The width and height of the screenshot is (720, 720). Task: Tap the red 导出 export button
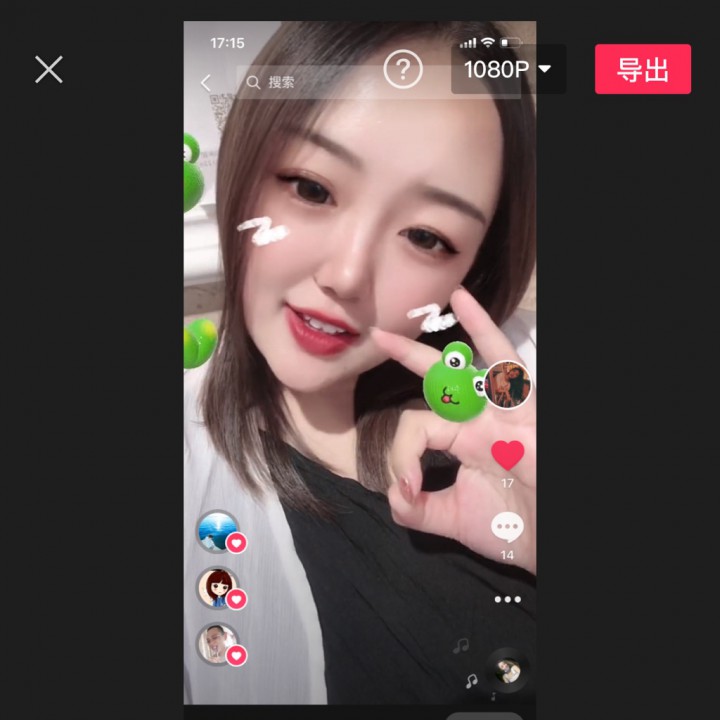coord(642,69)
